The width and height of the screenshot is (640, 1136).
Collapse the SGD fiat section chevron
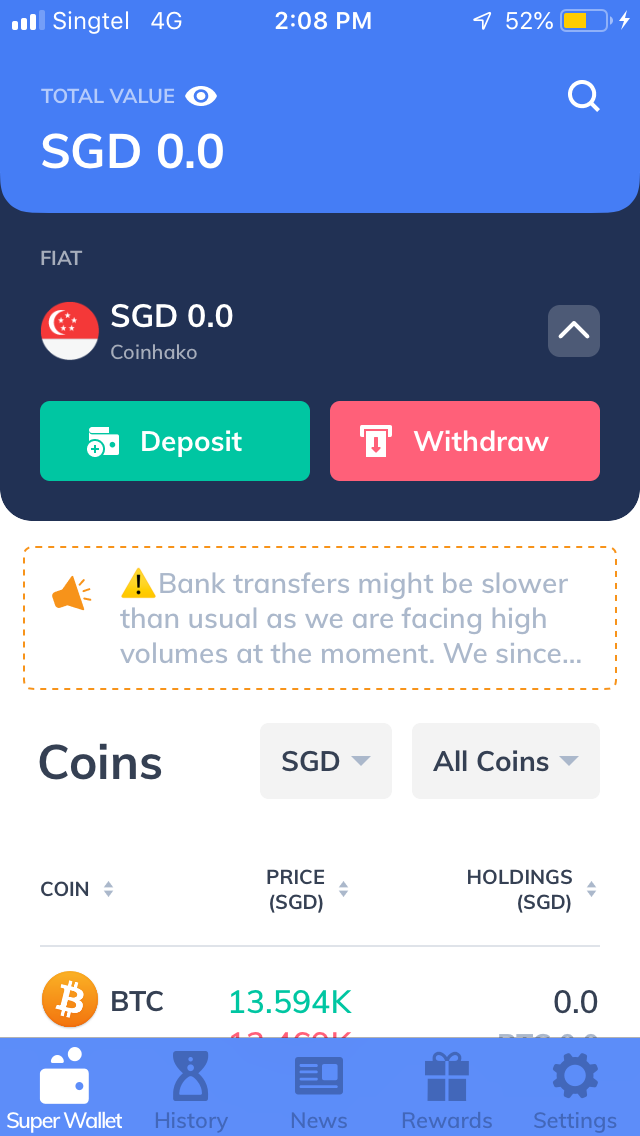click(573, 331)
